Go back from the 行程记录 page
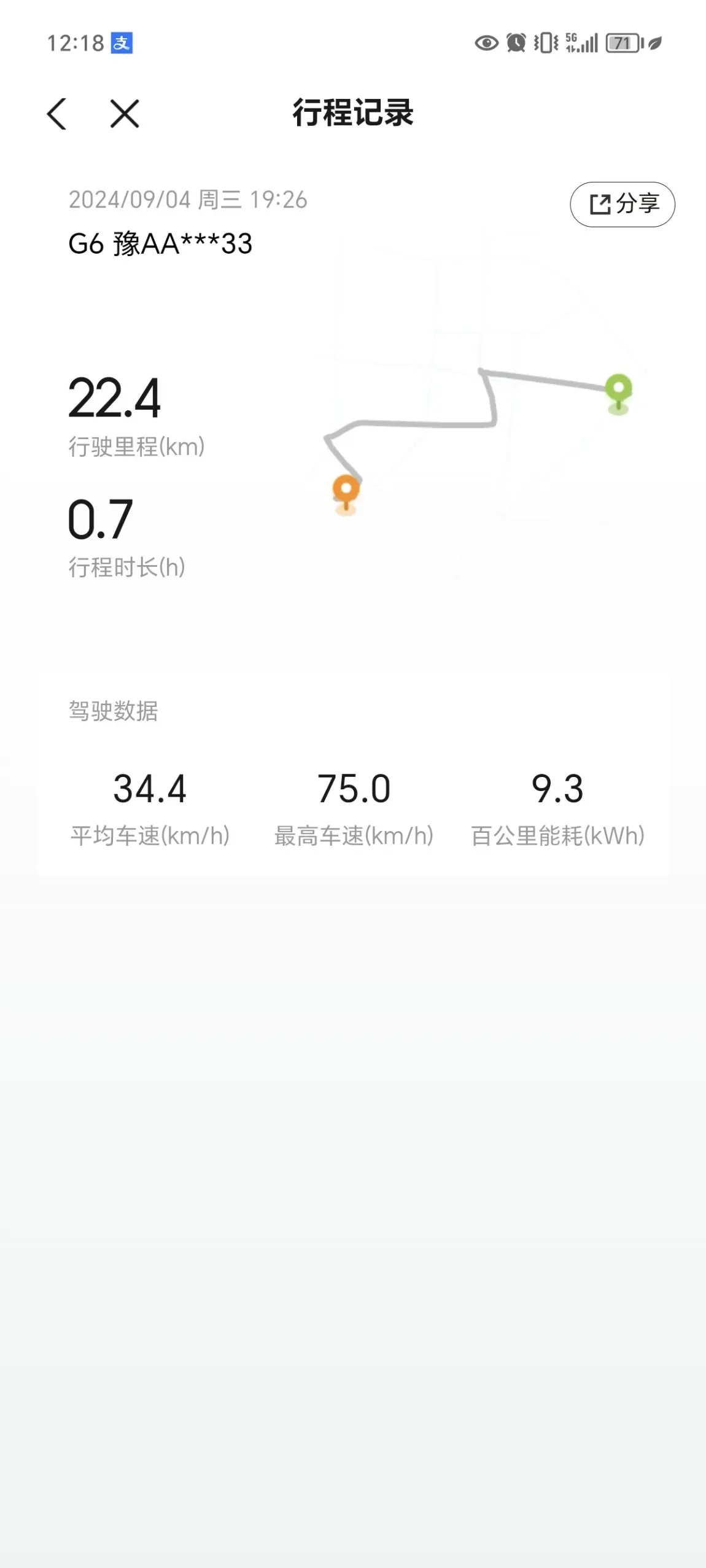The width and height of the screenshot is (706, 1568). 56,114
